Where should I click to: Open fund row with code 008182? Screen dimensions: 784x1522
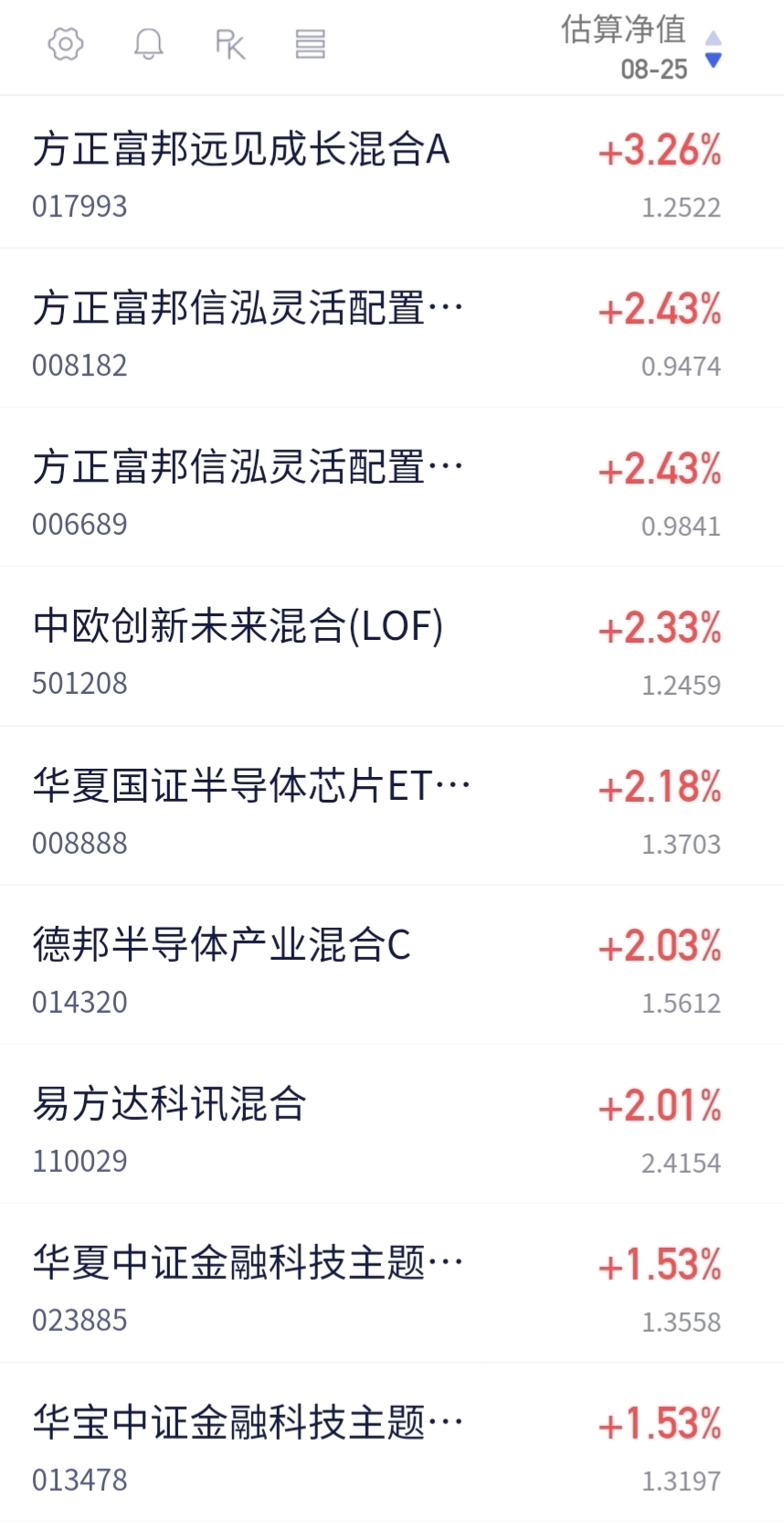(x=392, y=328)
